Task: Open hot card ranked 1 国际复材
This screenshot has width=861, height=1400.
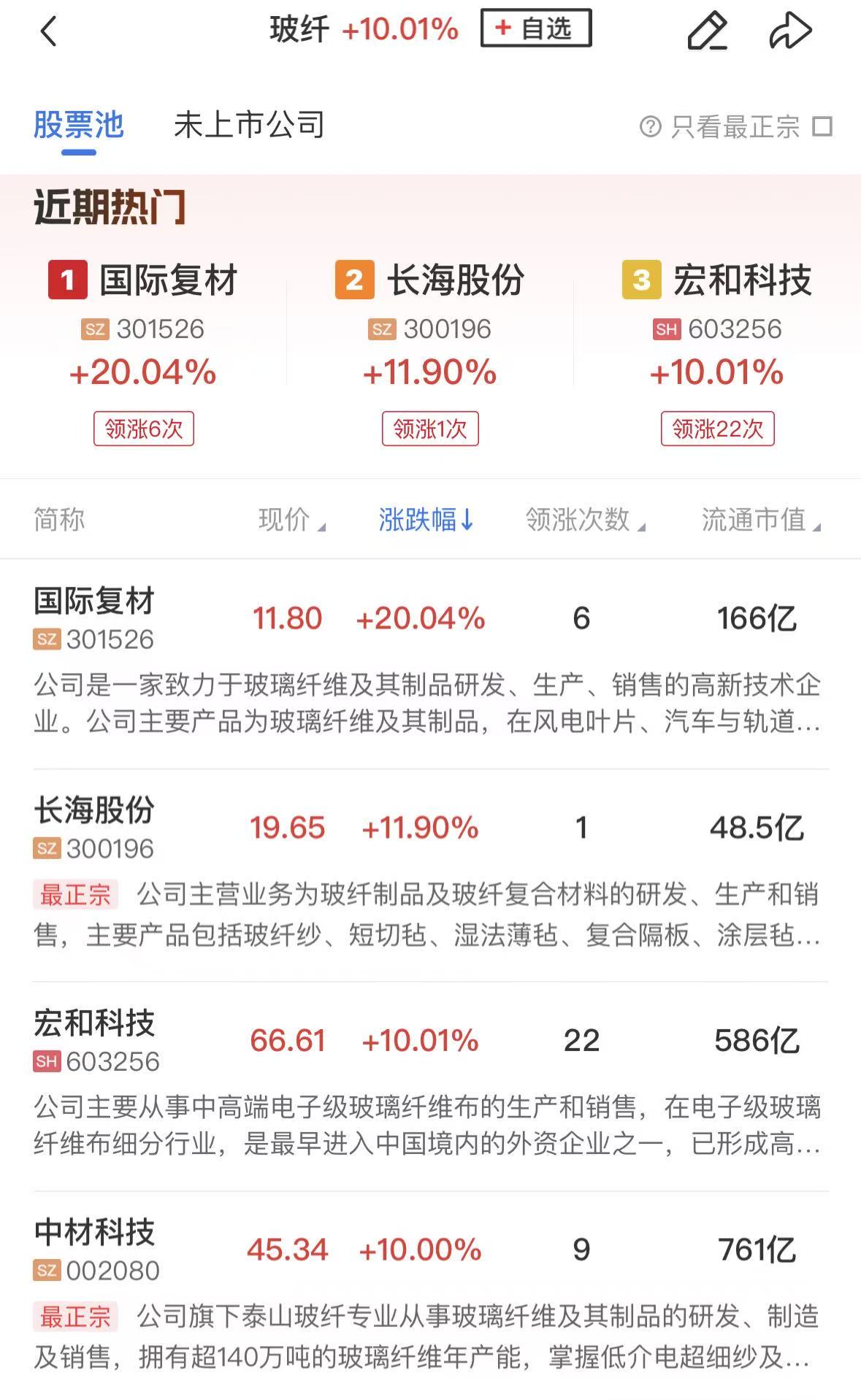Action: [x=143, y=352]
